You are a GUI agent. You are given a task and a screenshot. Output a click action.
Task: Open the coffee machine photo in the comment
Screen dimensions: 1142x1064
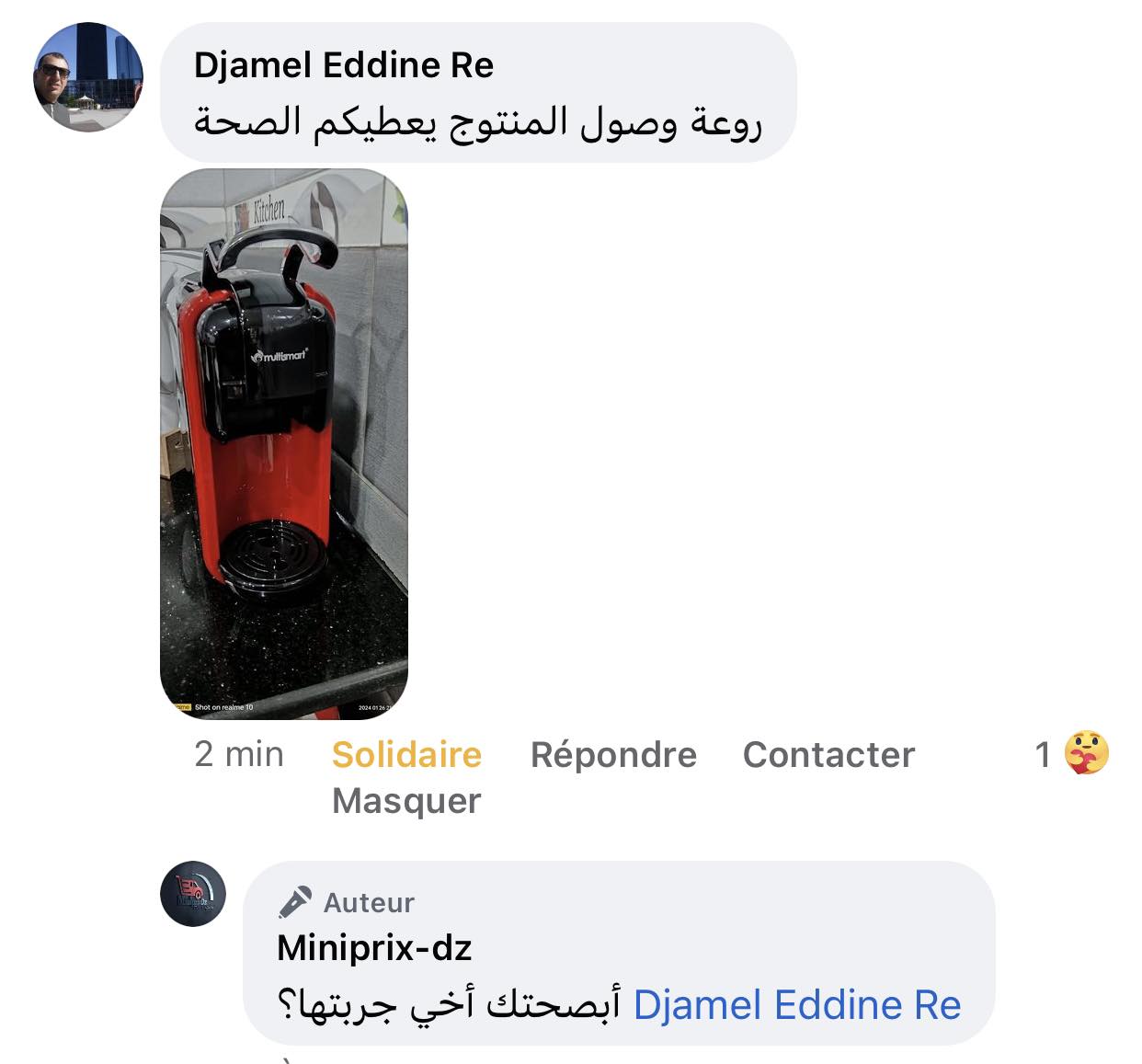284,443
